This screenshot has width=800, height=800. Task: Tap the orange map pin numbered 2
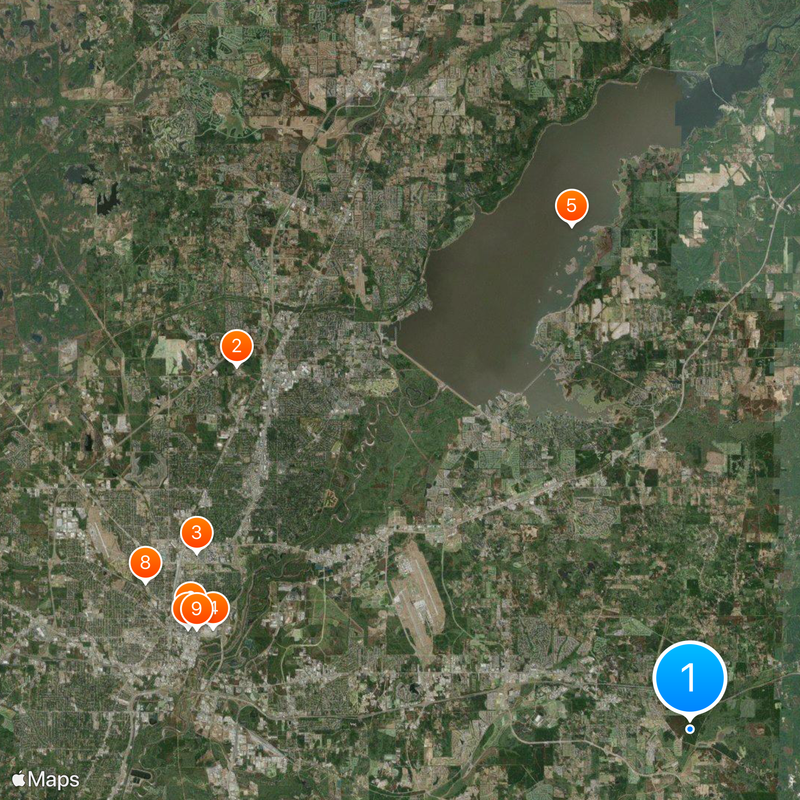point(236,346)
